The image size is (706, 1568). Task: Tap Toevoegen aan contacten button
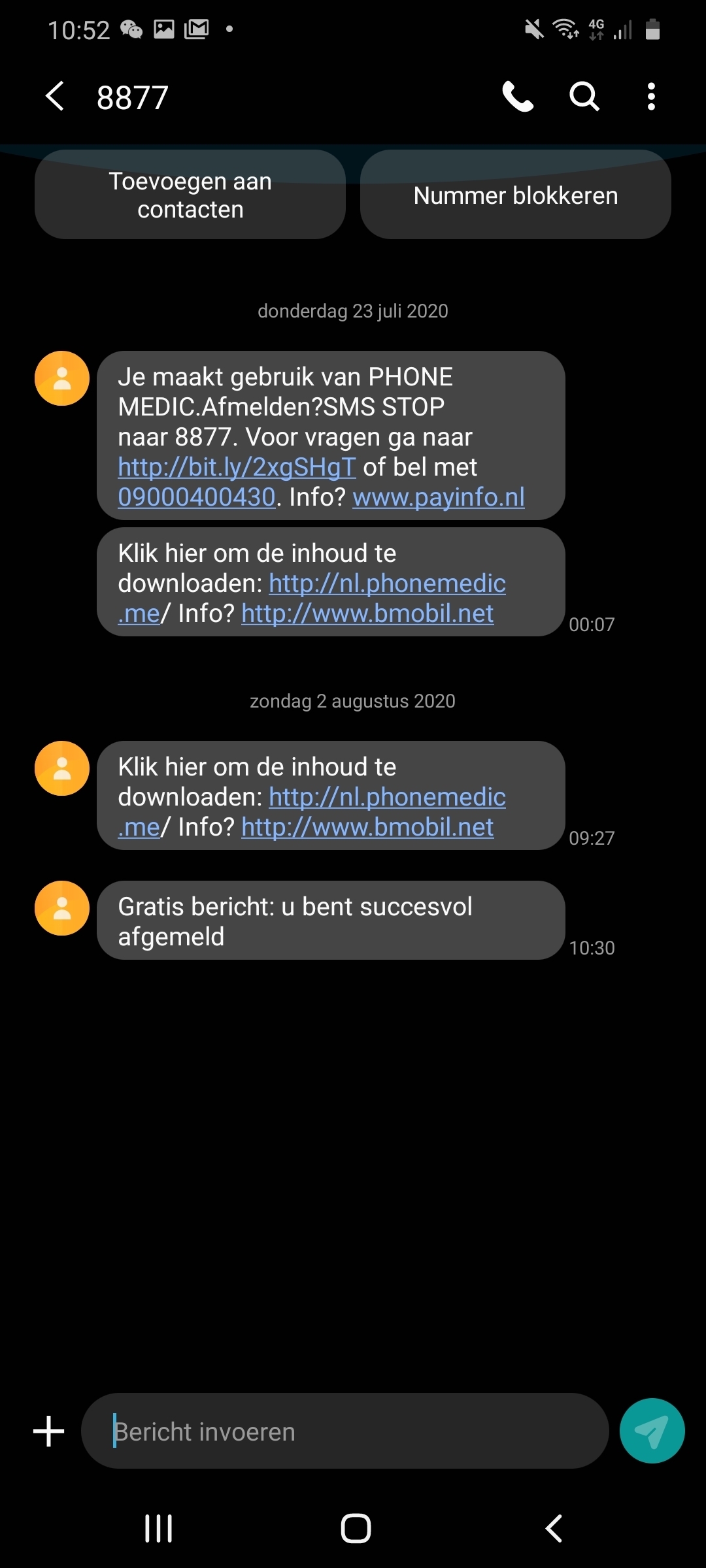(190, 195)
